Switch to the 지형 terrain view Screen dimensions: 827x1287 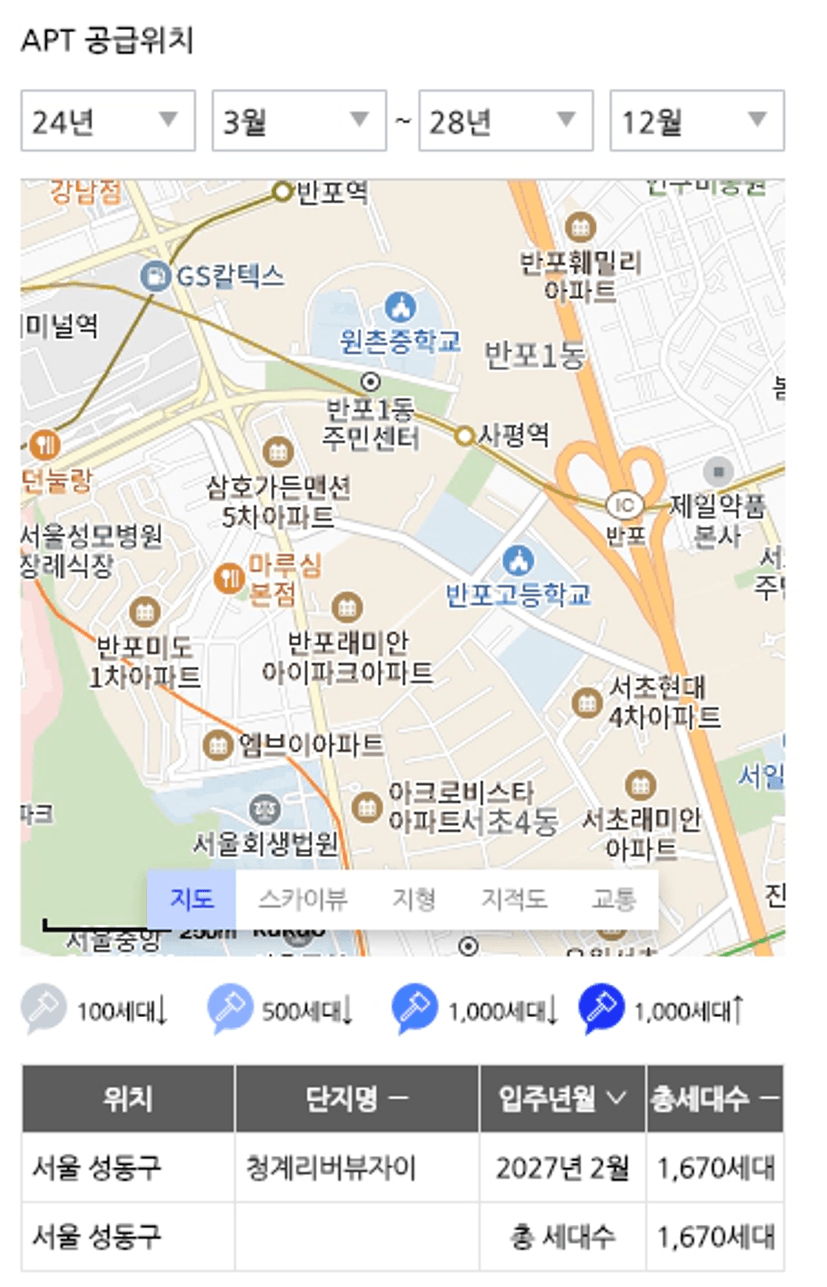click(413, 900)
